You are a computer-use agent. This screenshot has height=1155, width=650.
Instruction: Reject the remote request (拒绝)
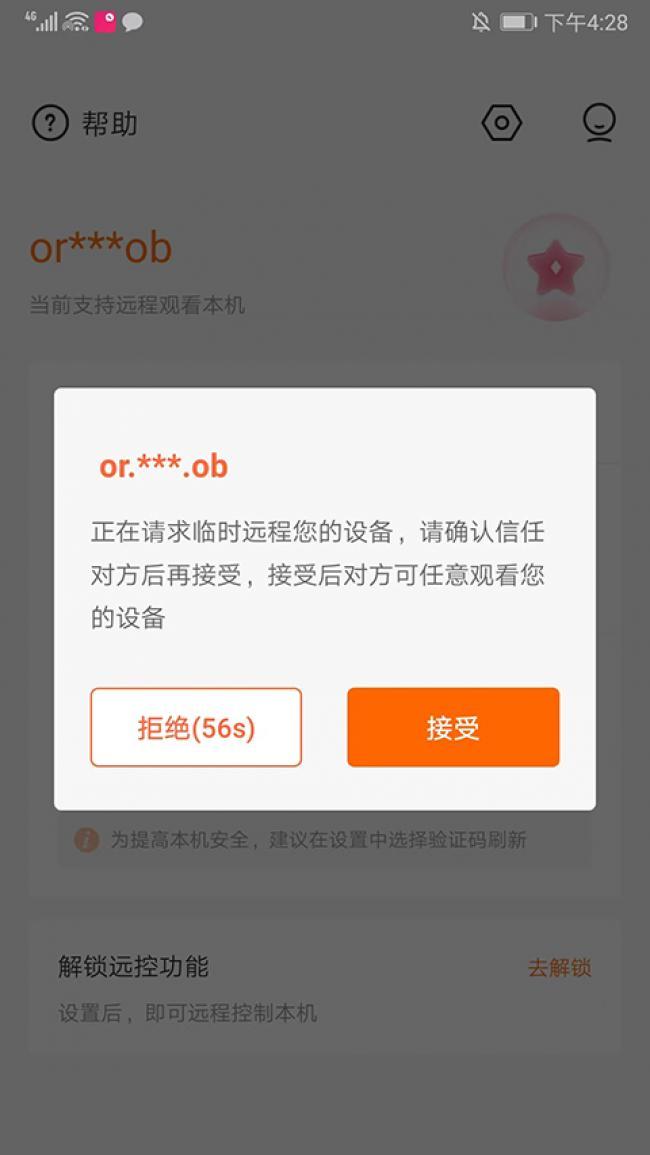pos(196,727)
